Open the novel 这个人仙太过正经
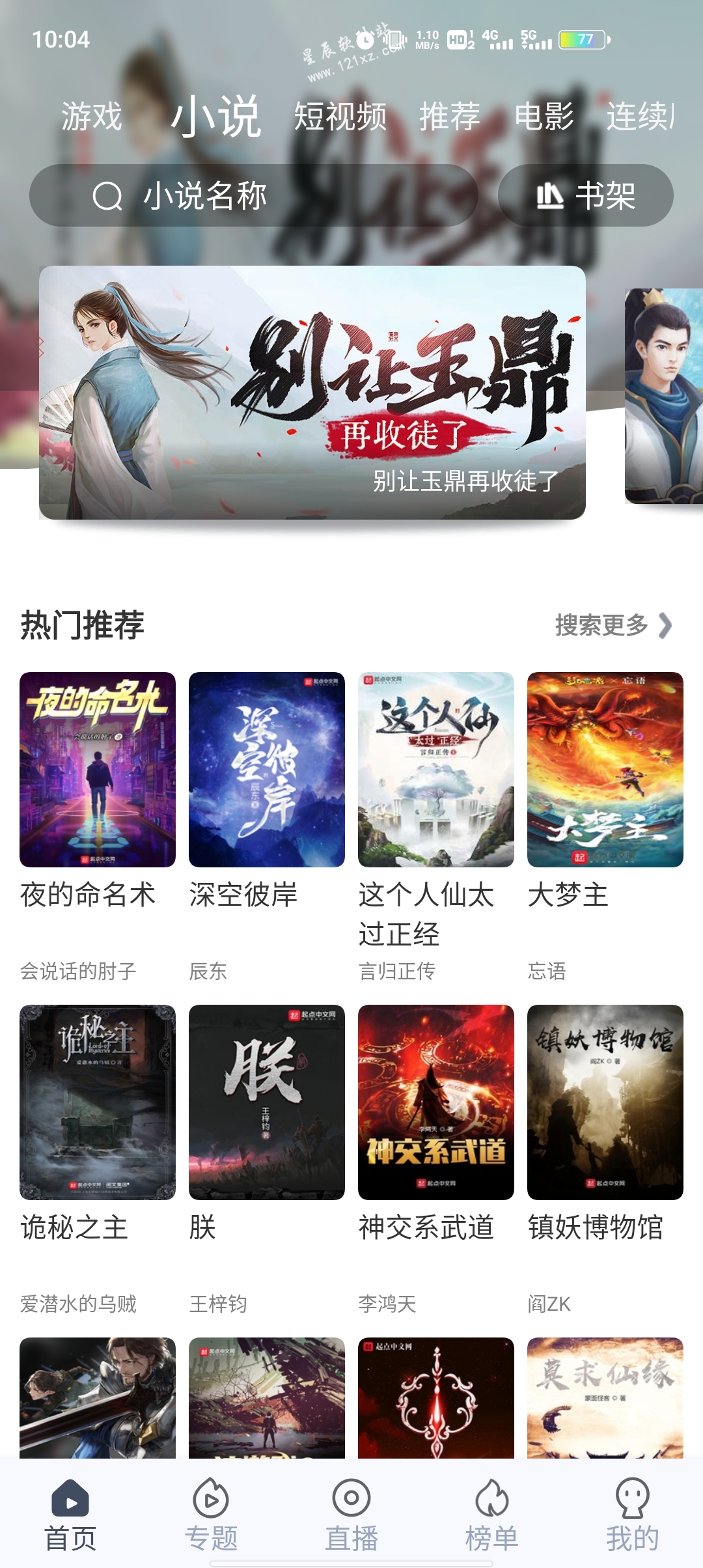The image size is (703, 1568). [x=436, y=770]
